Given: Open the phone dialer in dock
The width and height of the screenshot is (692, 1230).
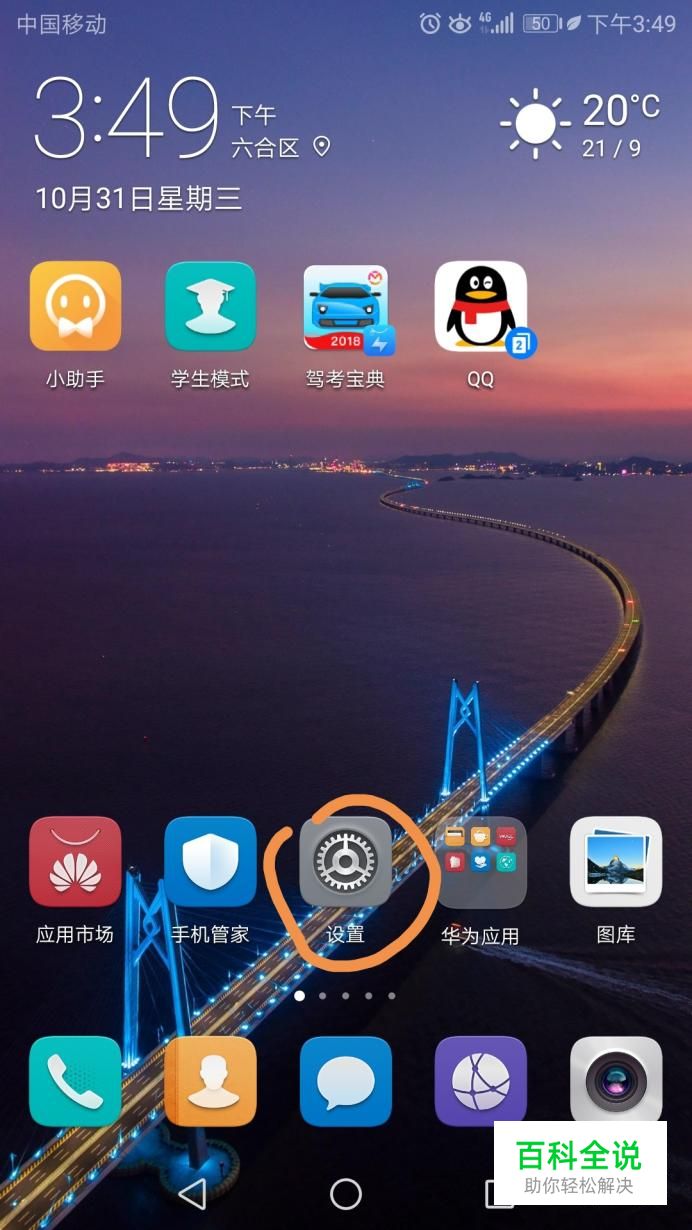Looking at the screenshot, I should 75,1081.
